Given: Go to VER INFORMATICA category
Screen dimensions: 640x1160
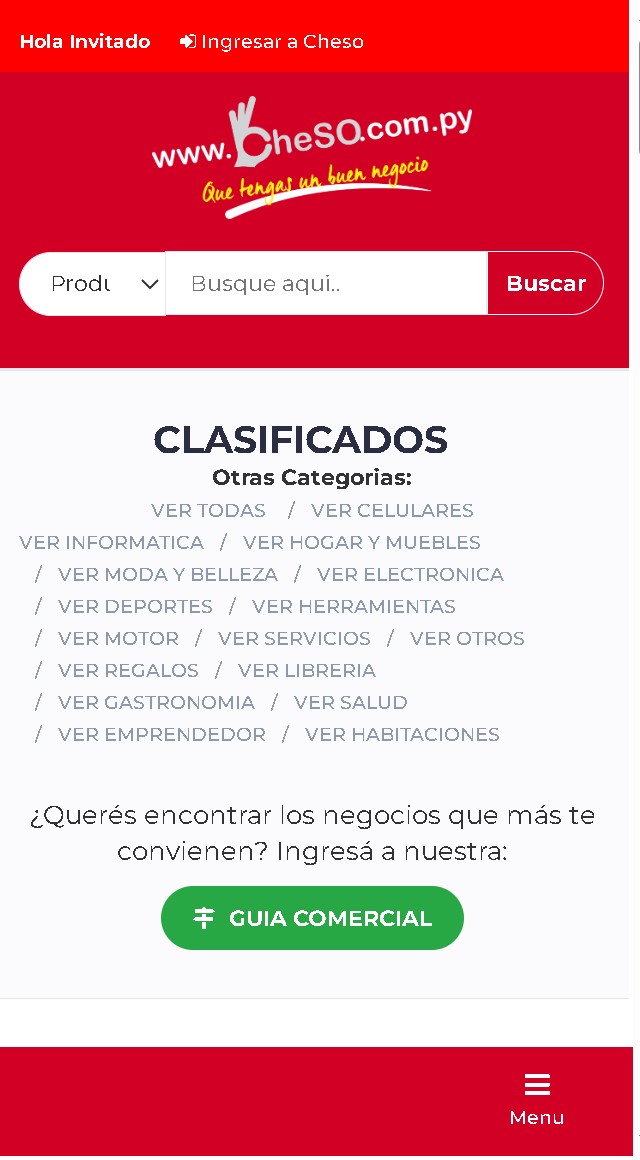Looking at the screenshot, I should [x=111, y=543].
